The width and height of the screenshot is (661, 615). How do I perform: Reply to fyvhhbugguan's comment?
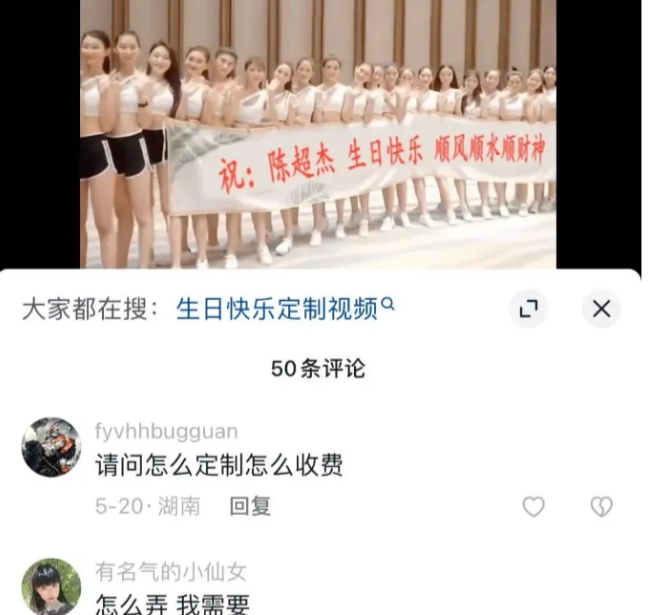point(250,506)
